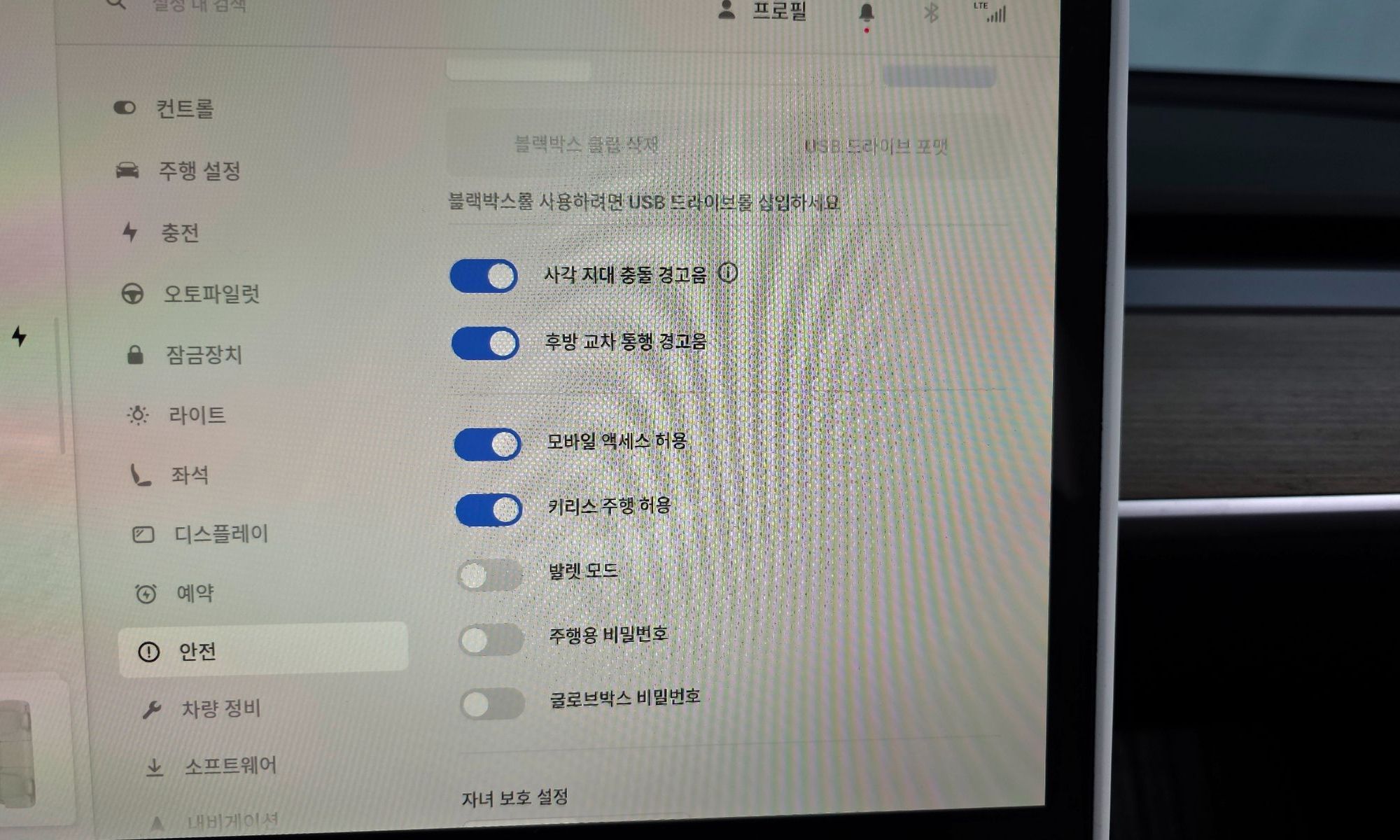The height and width of the screenshot is (840, 1400).
Task: Select the 잠금장치 menu item
Action: coord(203,355)
